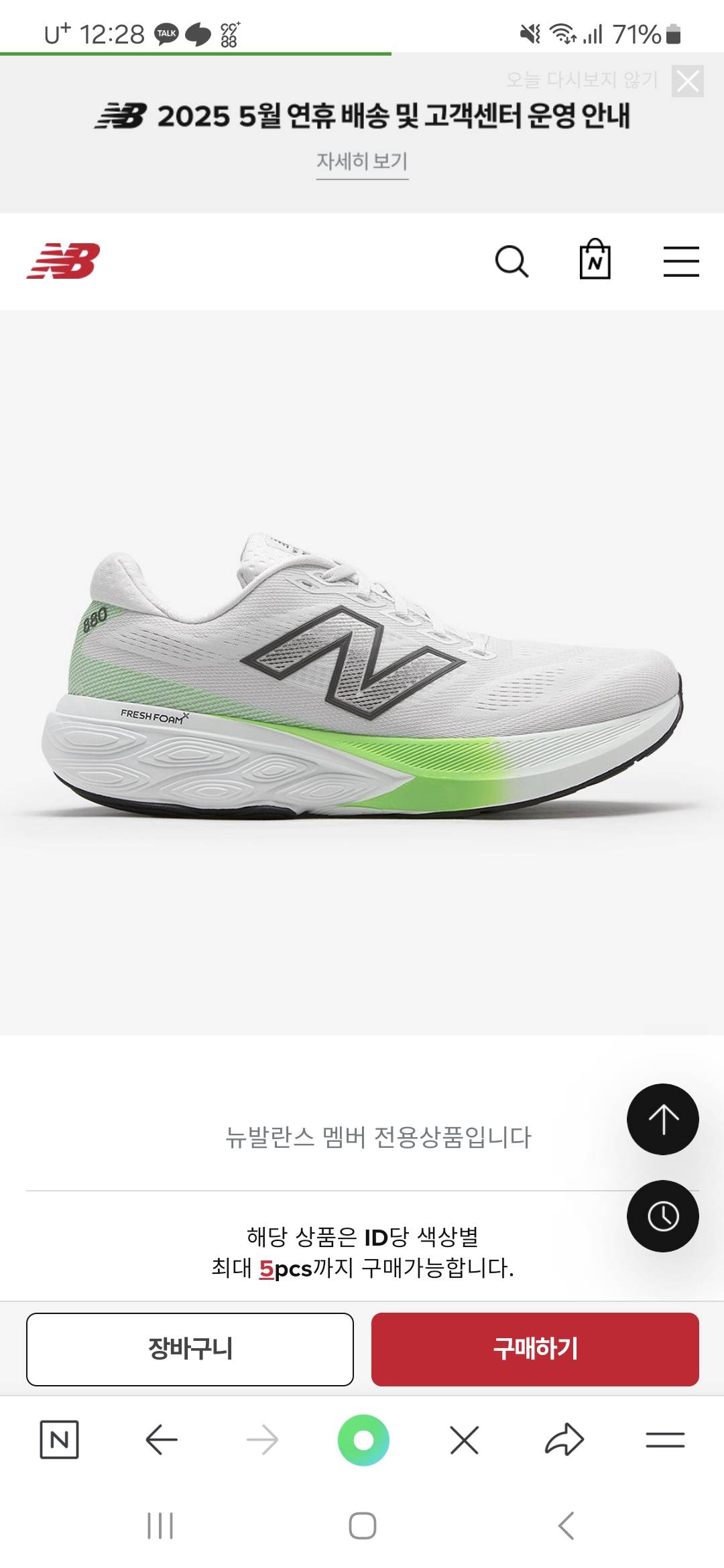Open the browser's two-line menu

665,1439
